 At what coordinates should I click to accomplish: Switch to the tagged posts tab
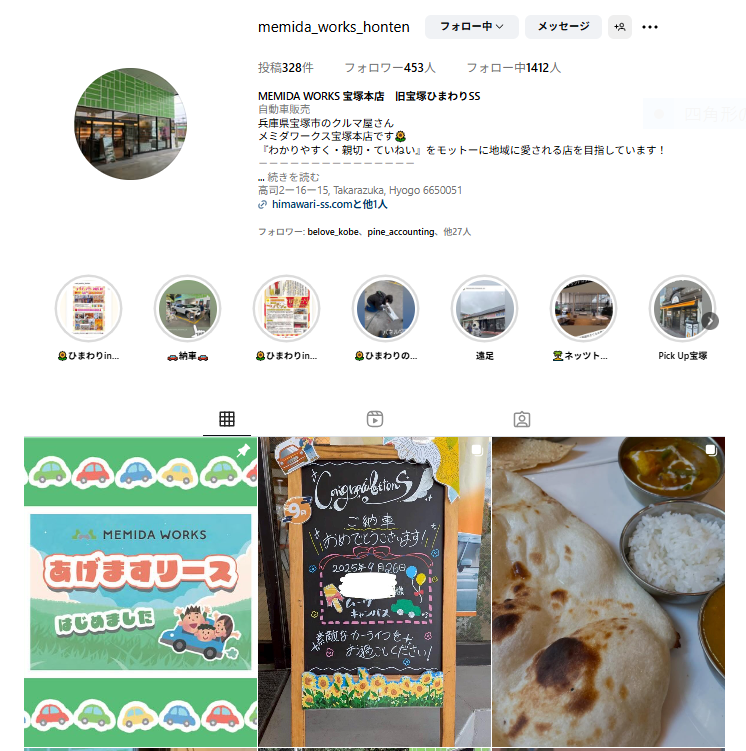point(521,419)
